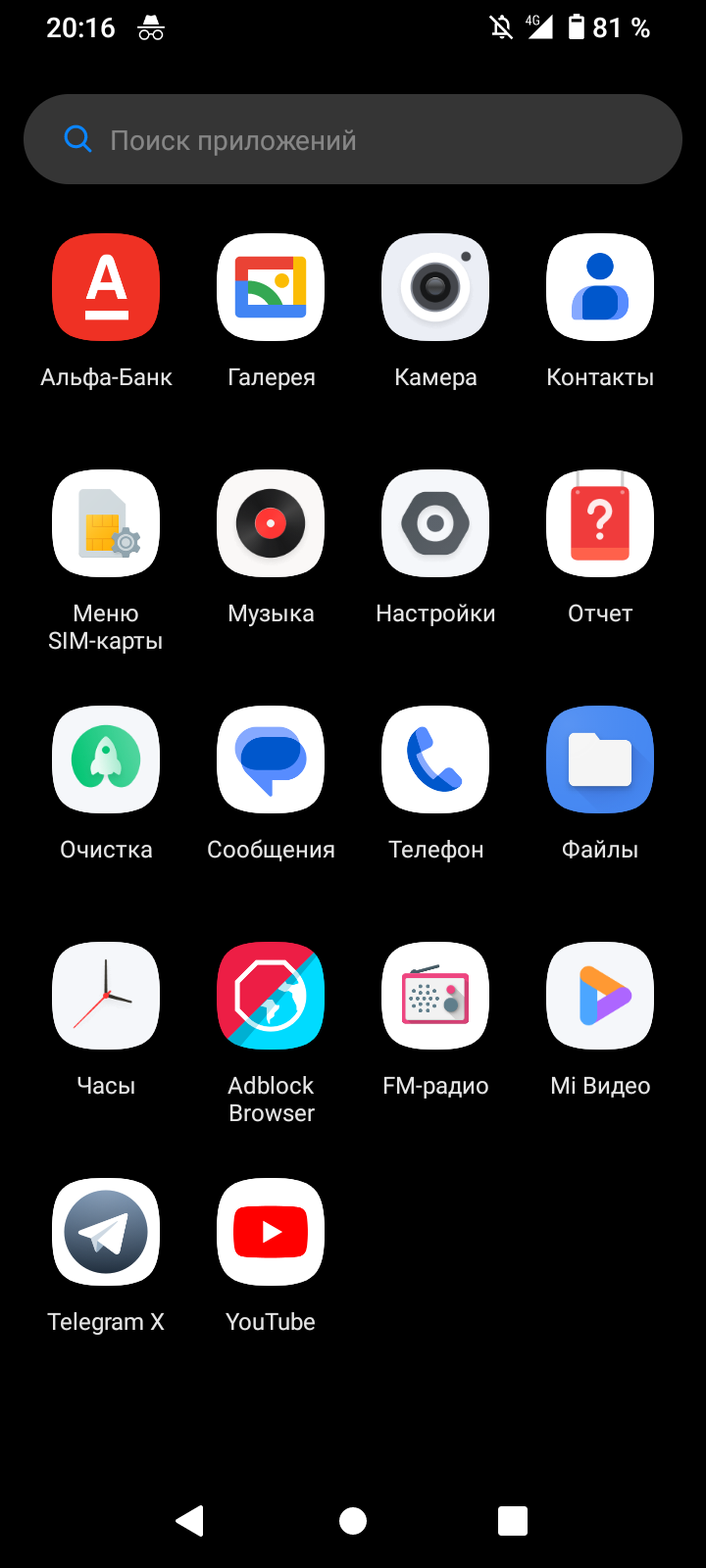Open the Телефон dialer
Image resolution: width=706 pixels, height=1568 pixels.
click(435, 759)
